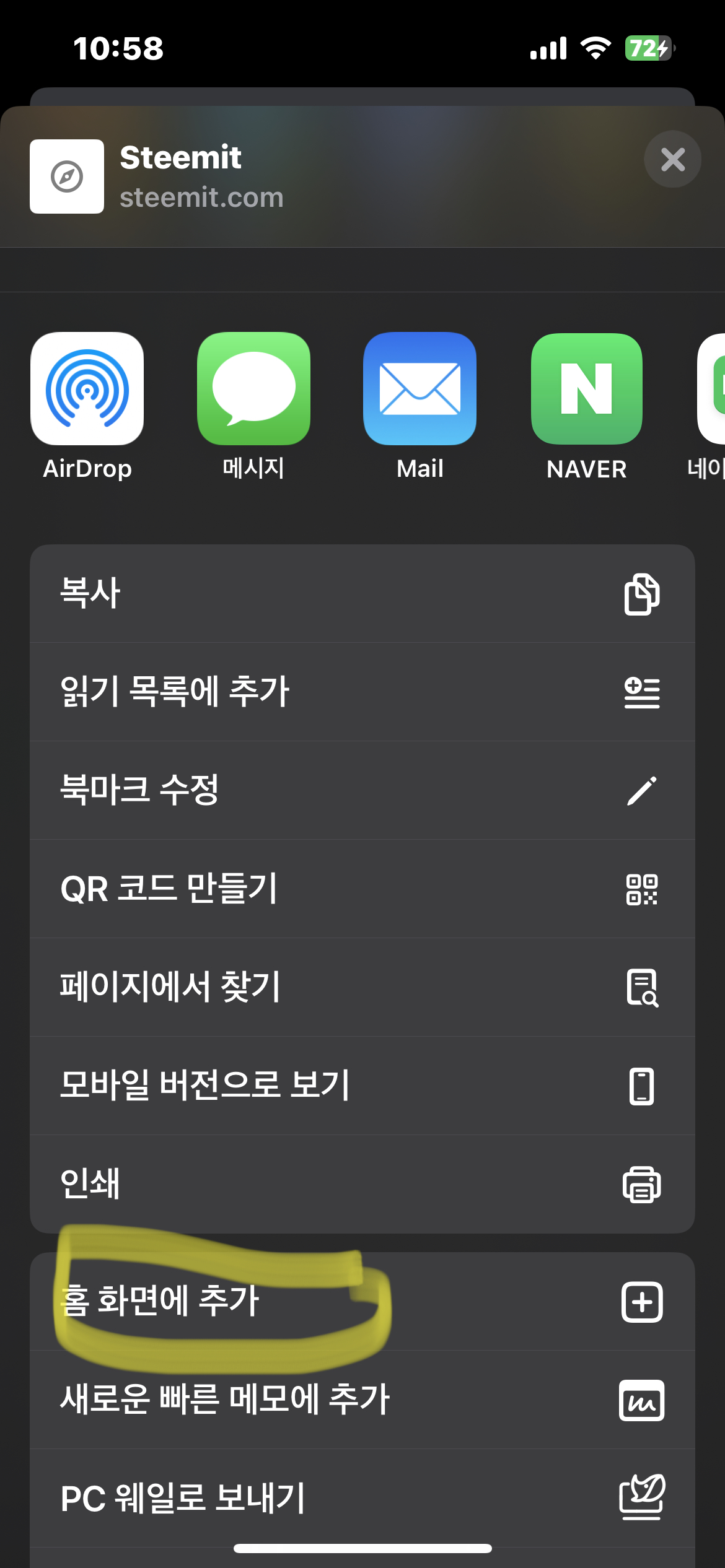Share through the 메시지 app
Image resolution: width=725 pixels, height=1568 pixels.
pyautogui.click(x=253, y=389)
